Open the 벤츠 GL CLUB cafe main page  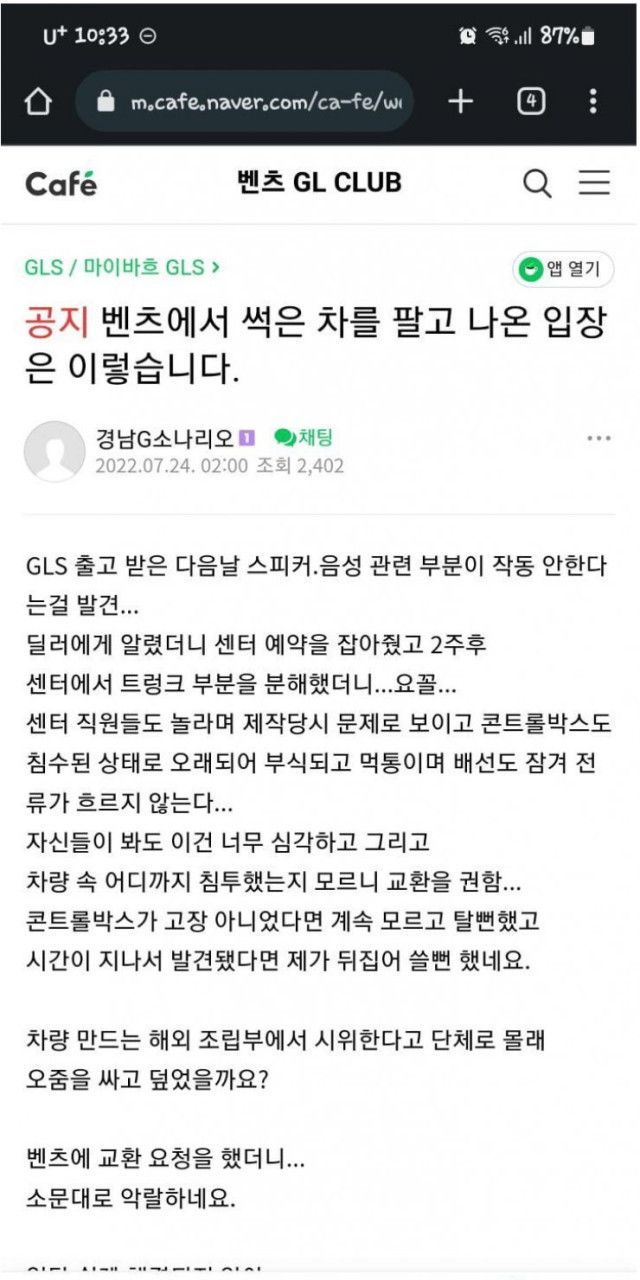[319, 183]
